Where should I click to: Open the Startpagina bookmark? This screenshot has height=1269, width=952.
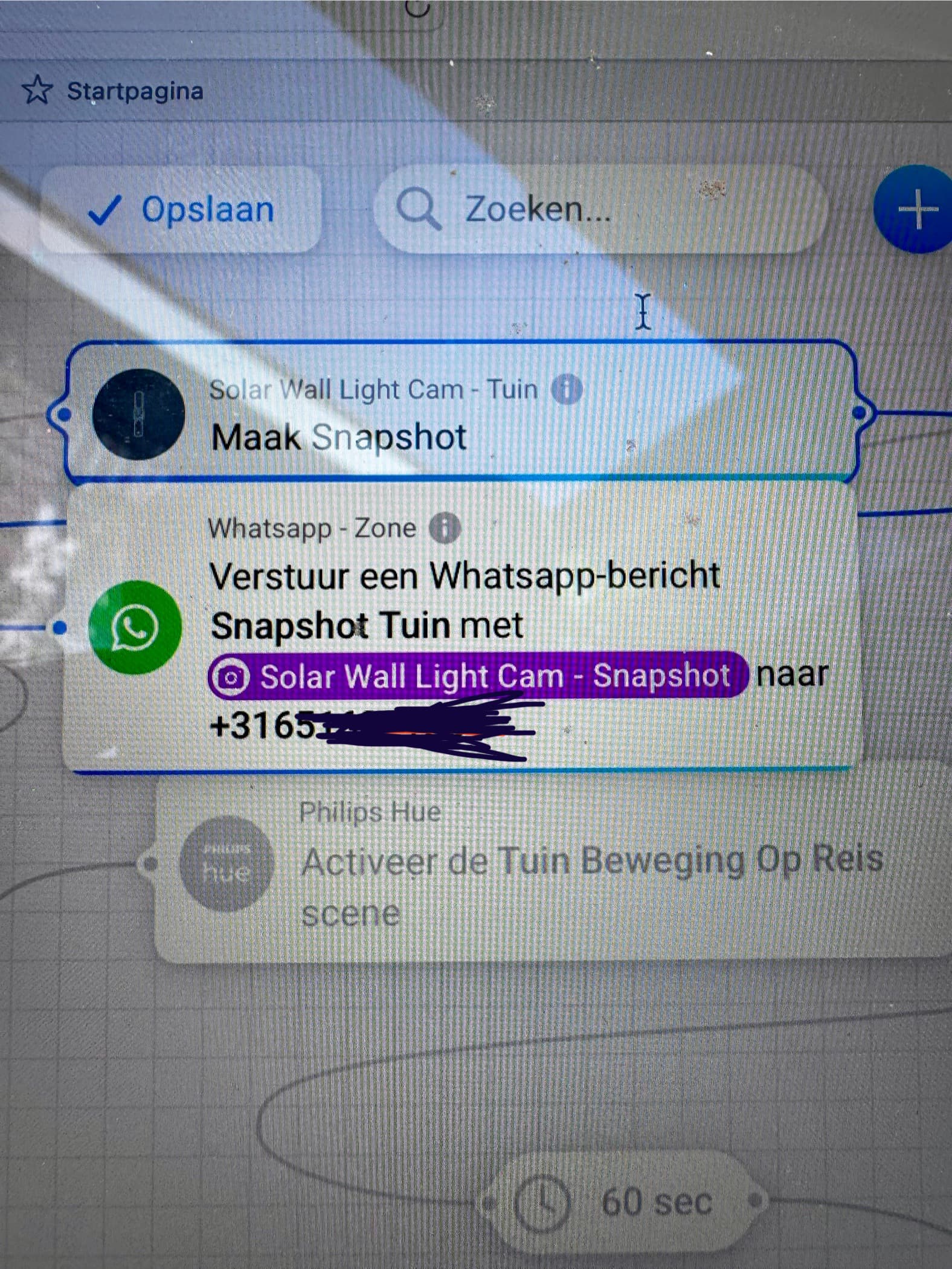click(x=114, y=91)
